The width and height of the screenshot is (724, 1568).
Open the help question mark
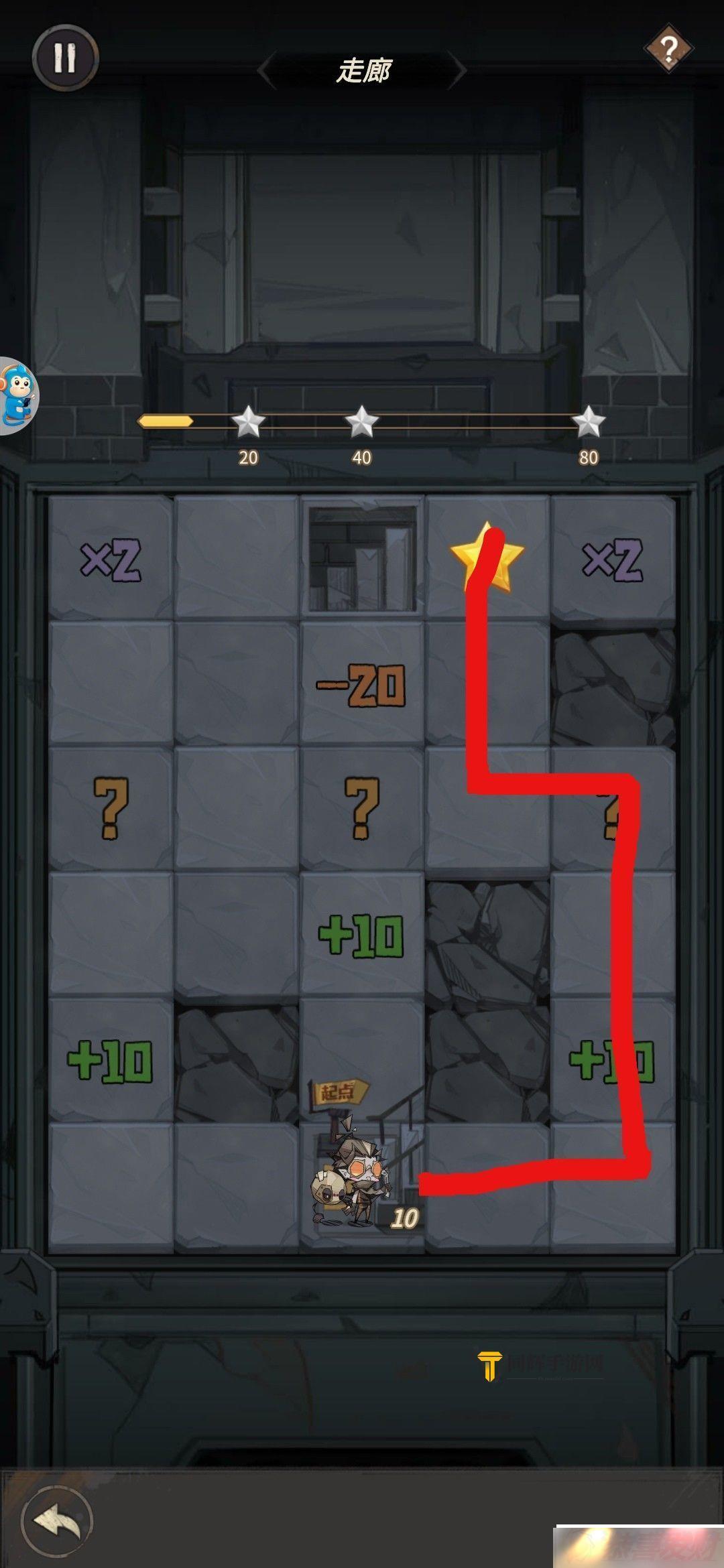coord(668,49)
